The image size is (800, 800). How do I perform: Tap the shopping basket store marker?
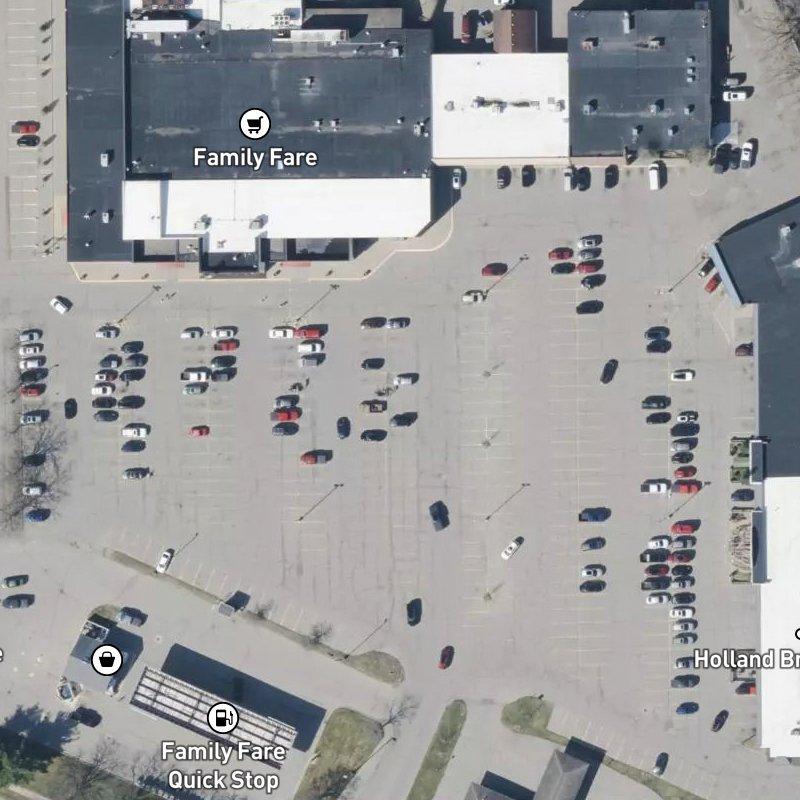[x=107, y=660]
